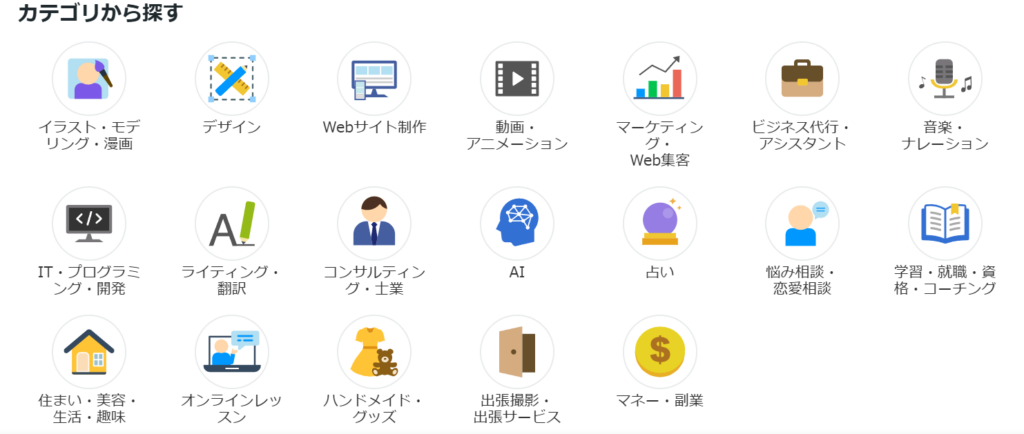Select 学習・就職・資格・コーチング category
The image size is (1024, 434).
[945, 224]
